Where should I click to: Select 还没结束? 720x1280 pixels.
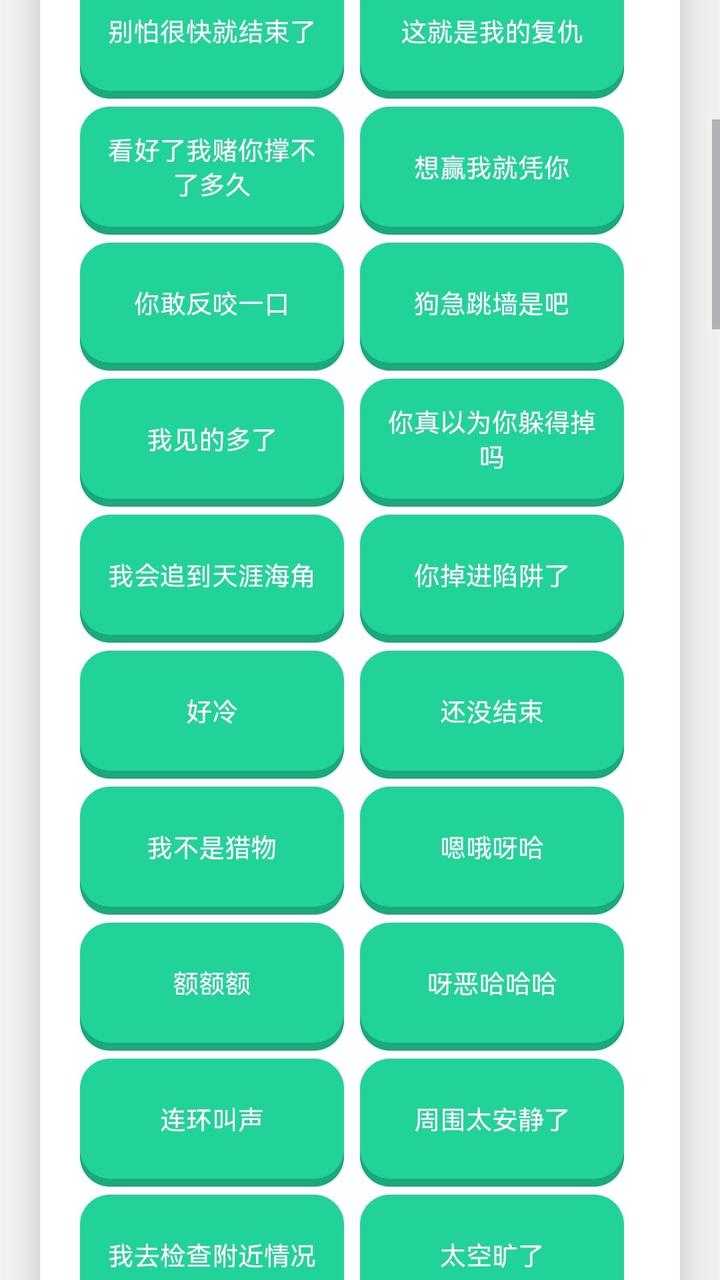[492, 712]
